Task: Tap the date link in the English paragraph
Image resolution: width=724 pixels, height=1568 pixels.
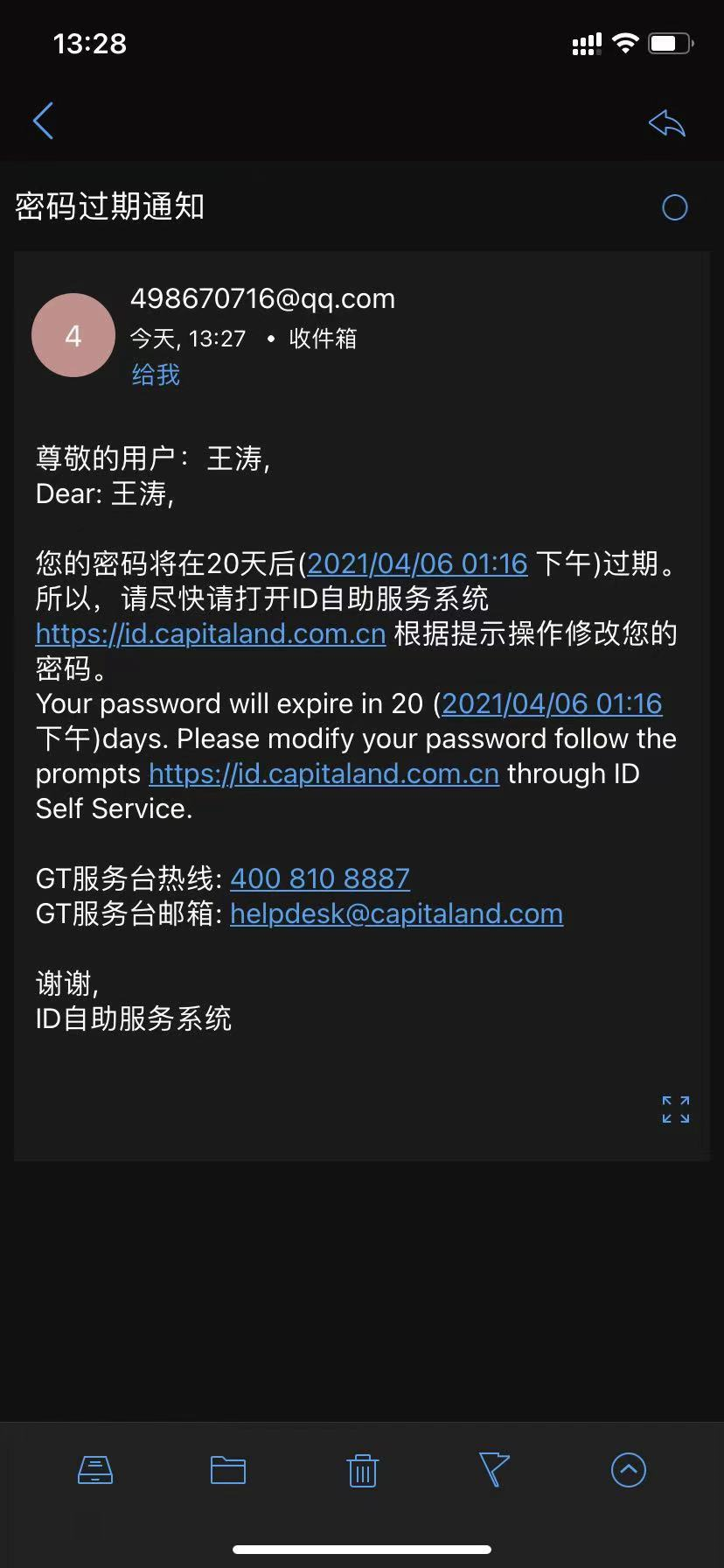Action: (x=552, y=703)
